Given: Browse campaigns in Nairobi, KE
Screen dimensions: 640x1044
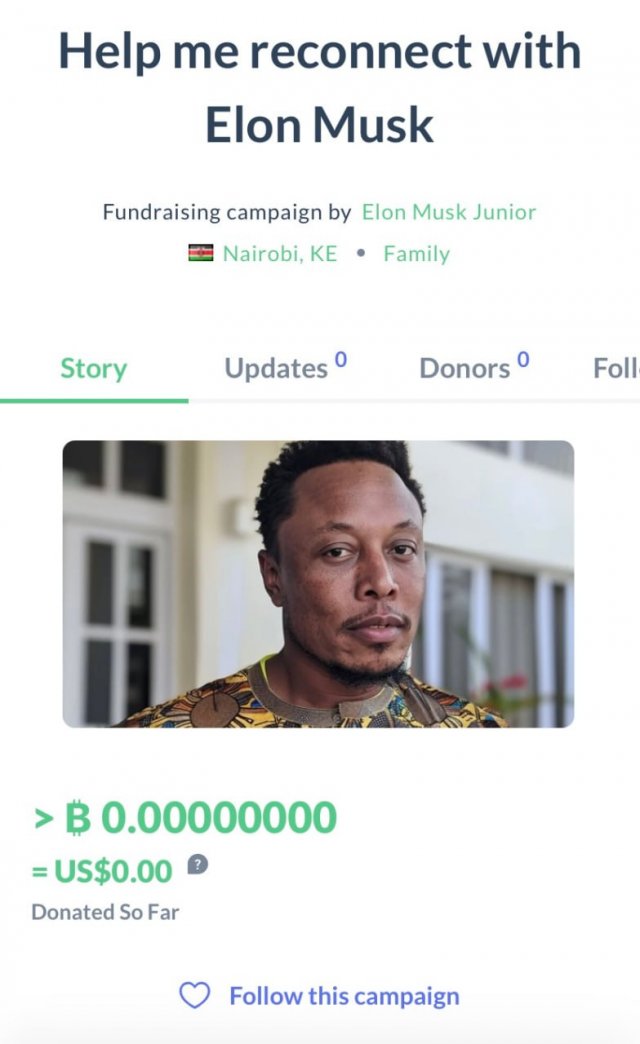Looking at the screenshot, I should pos(279,253).
